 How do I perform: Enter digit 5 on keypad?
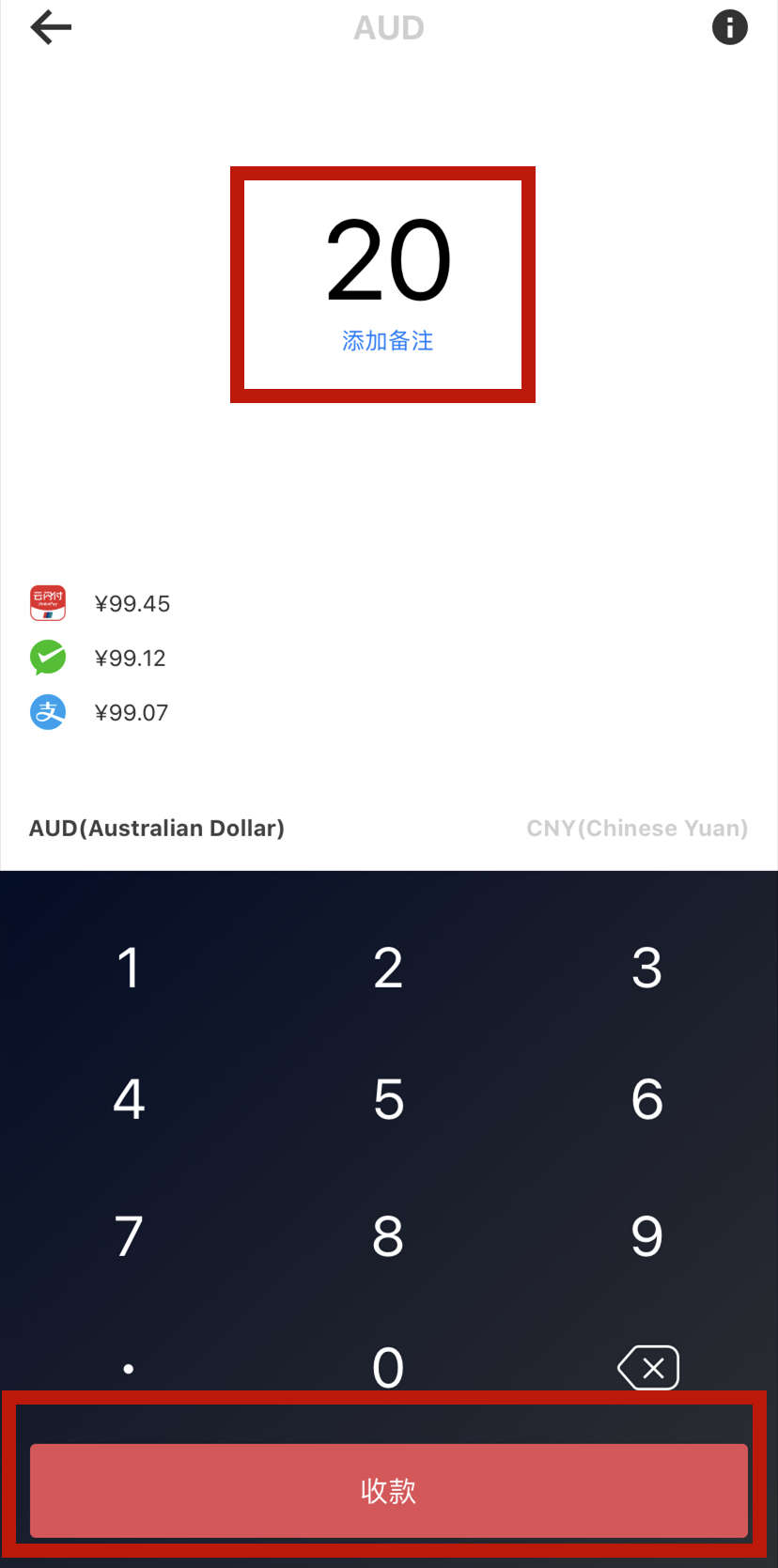(388, 1099)
